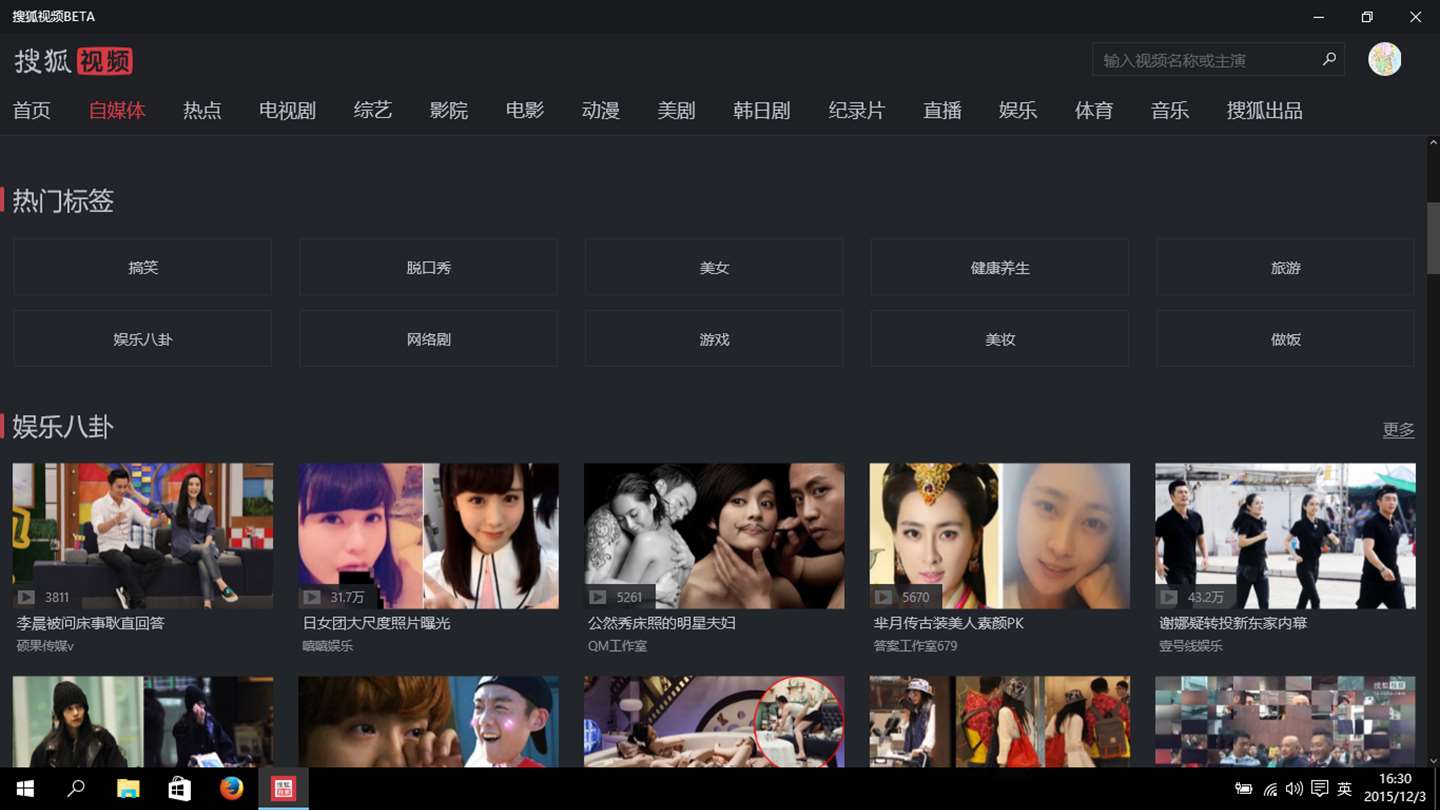Image resolution: width=1440 pixels, height=810 pixels.
Task: Choose the 脱口秀 tag
Action: [428, 267]
